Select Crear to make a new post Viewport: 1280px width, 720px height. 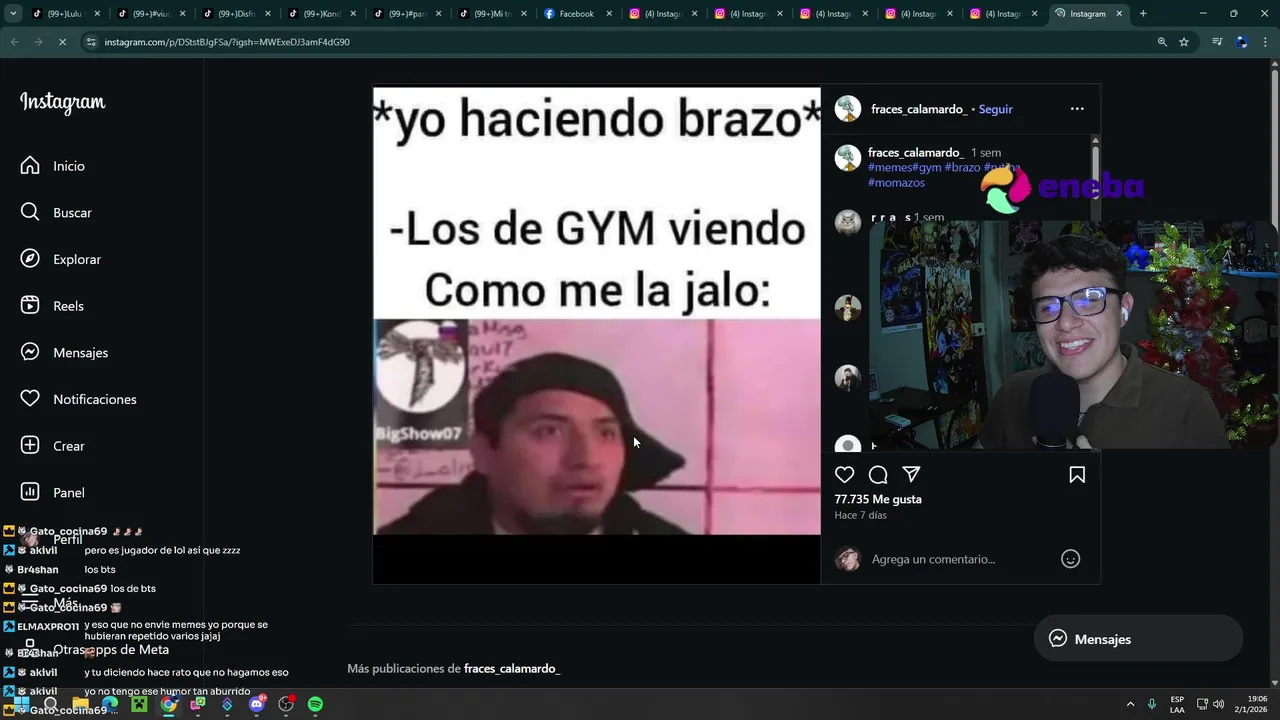click(68, 446)
